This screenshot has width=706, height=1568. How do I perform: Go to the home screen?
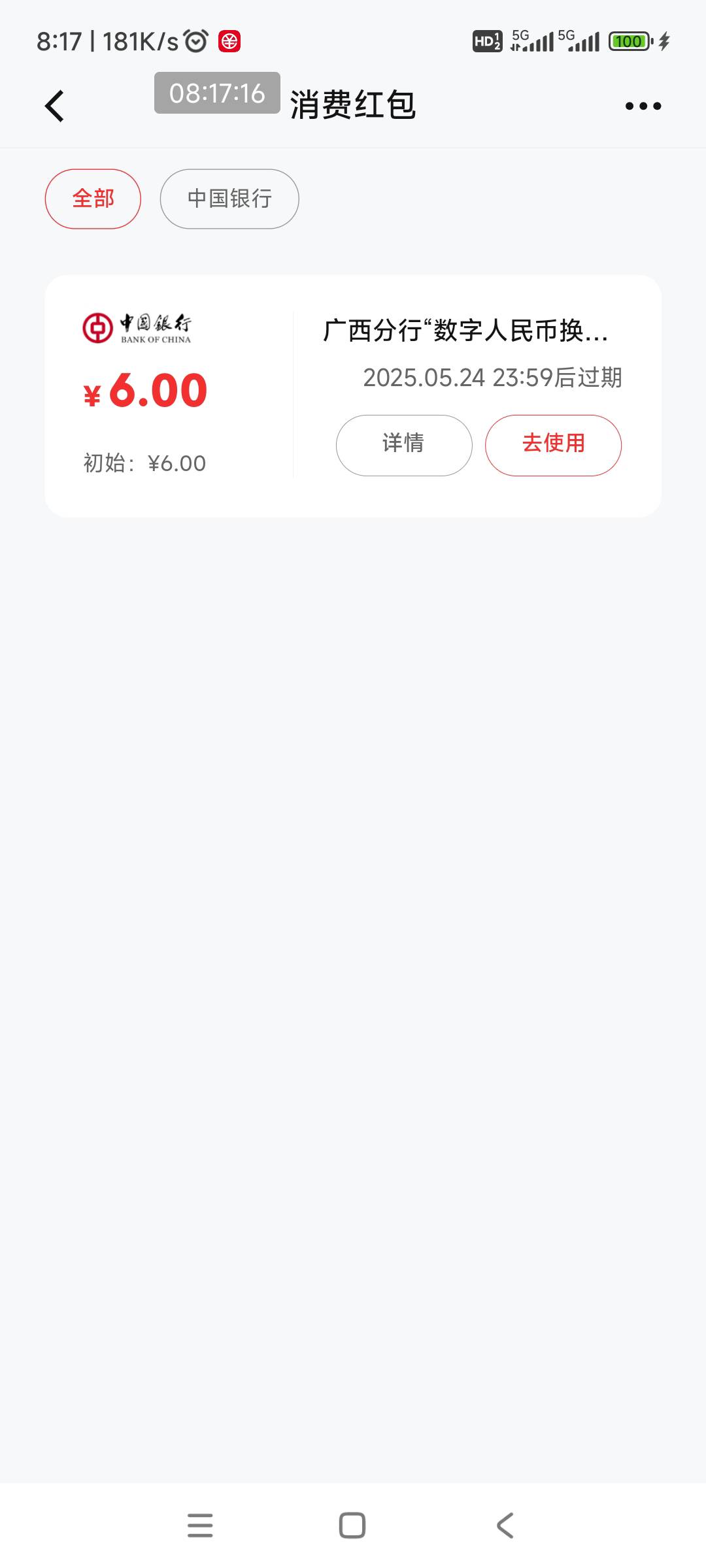(352, 1526)
